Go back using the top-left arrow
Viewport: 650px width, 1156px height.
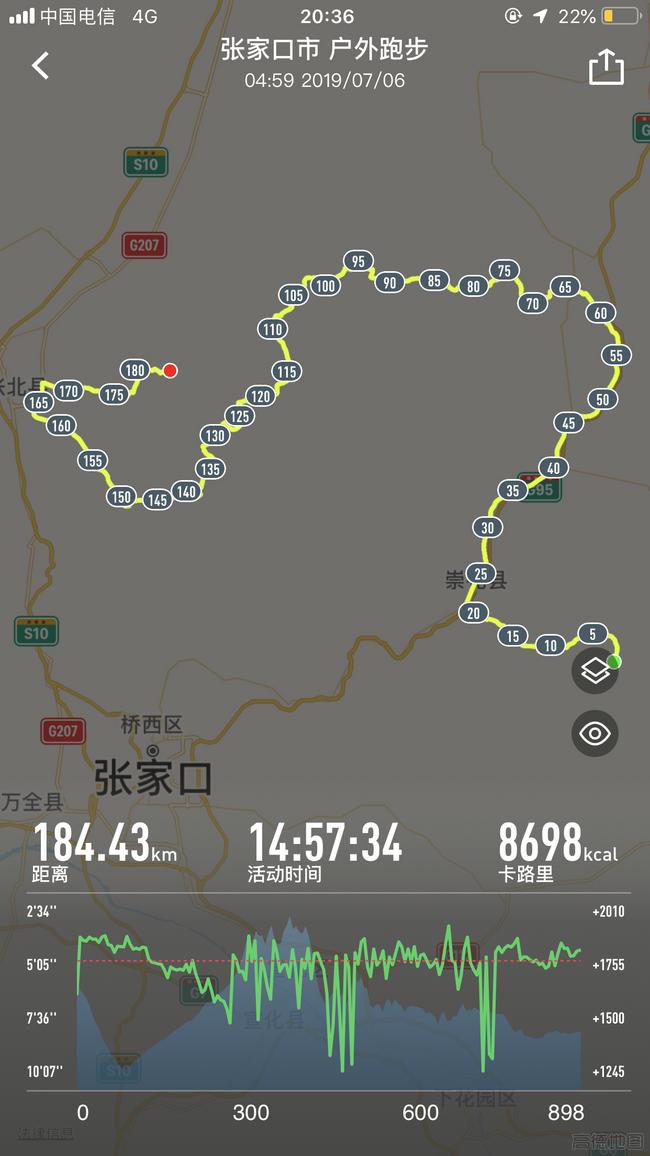click(40, 66)
